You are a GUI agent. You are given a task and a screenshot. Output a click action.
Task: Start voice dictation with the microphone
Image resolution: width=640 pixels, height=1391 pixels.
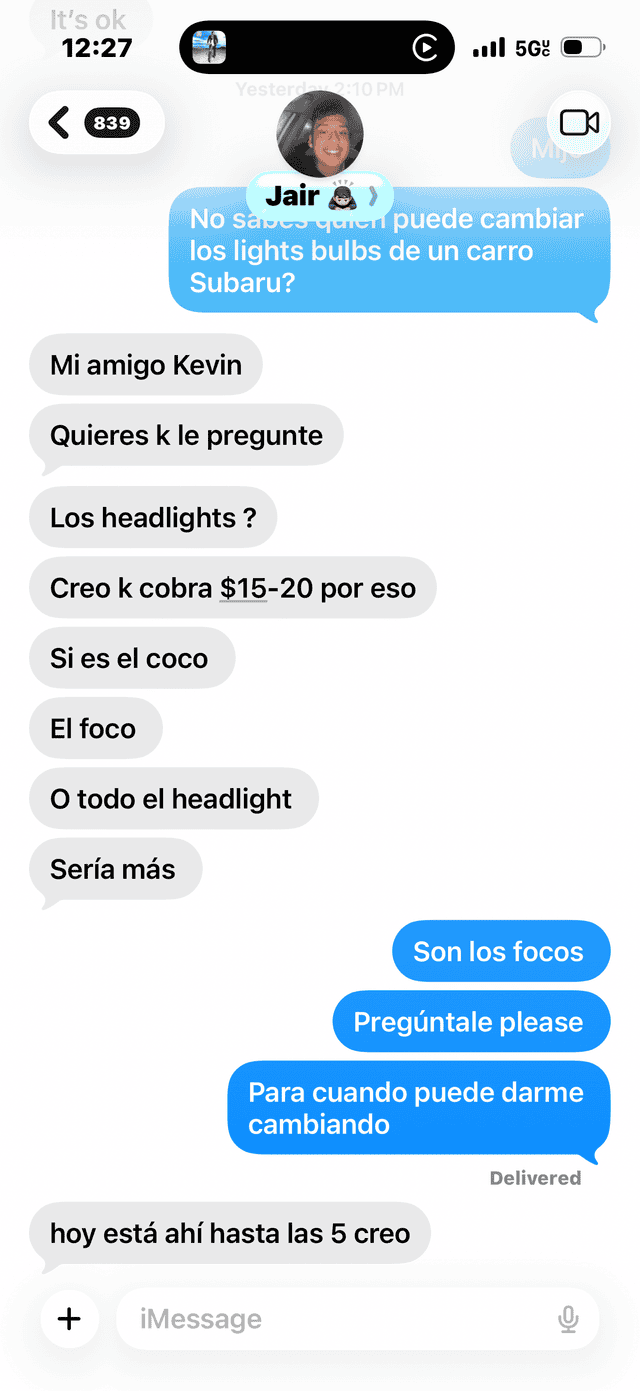click(568, 1319)
